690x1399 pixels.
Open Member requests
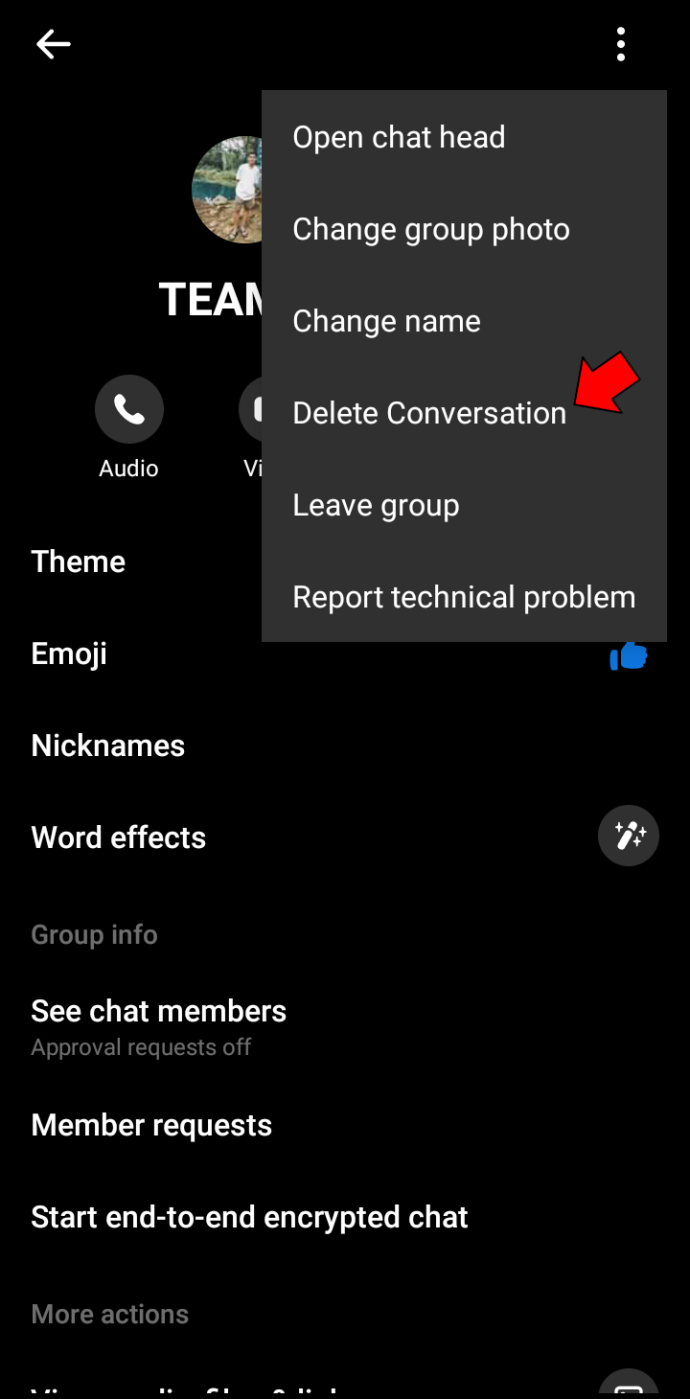[345, 1125]
